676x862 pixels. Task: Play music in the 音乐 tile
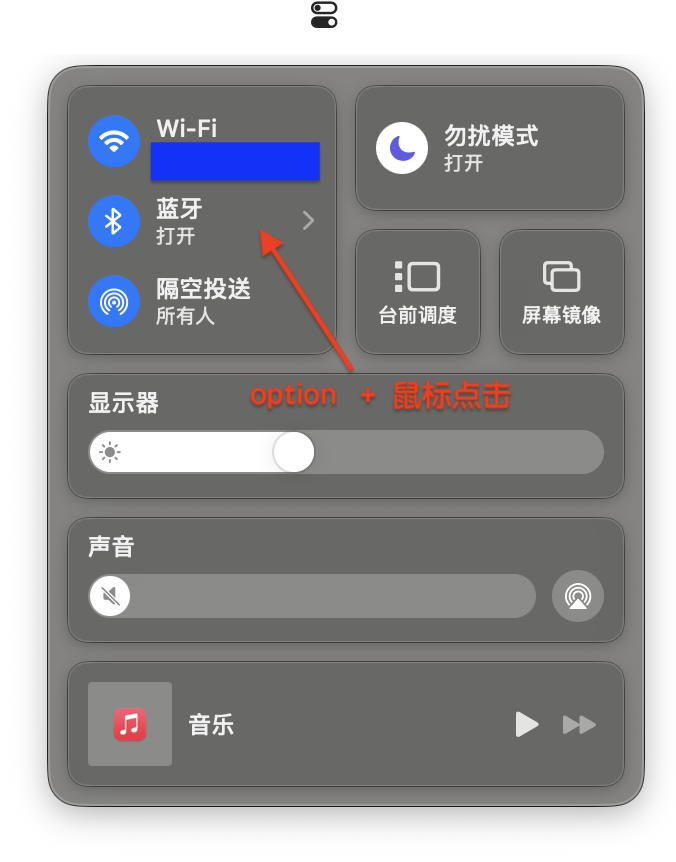pos(527,724)
